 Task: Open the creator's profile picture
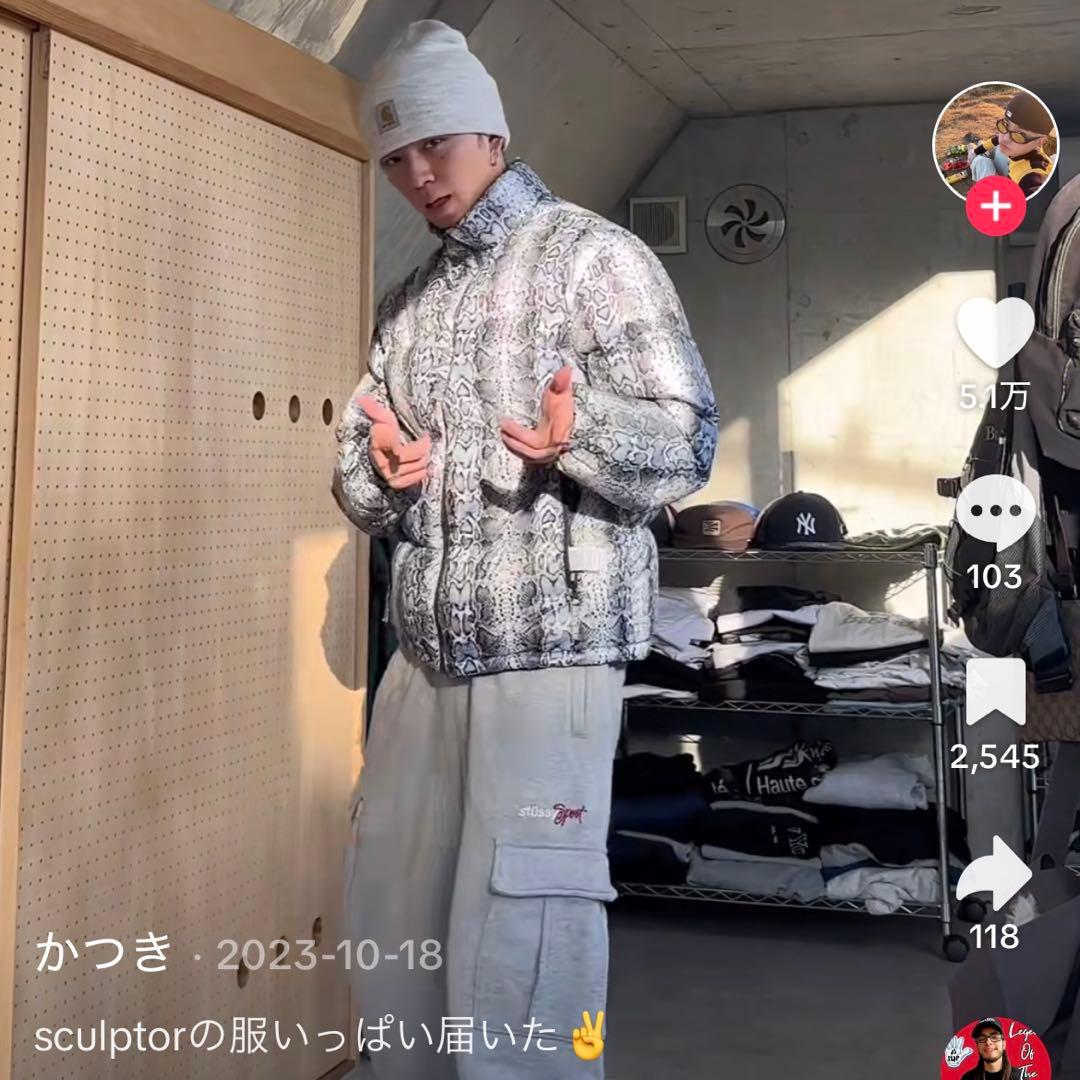point(995,140)
